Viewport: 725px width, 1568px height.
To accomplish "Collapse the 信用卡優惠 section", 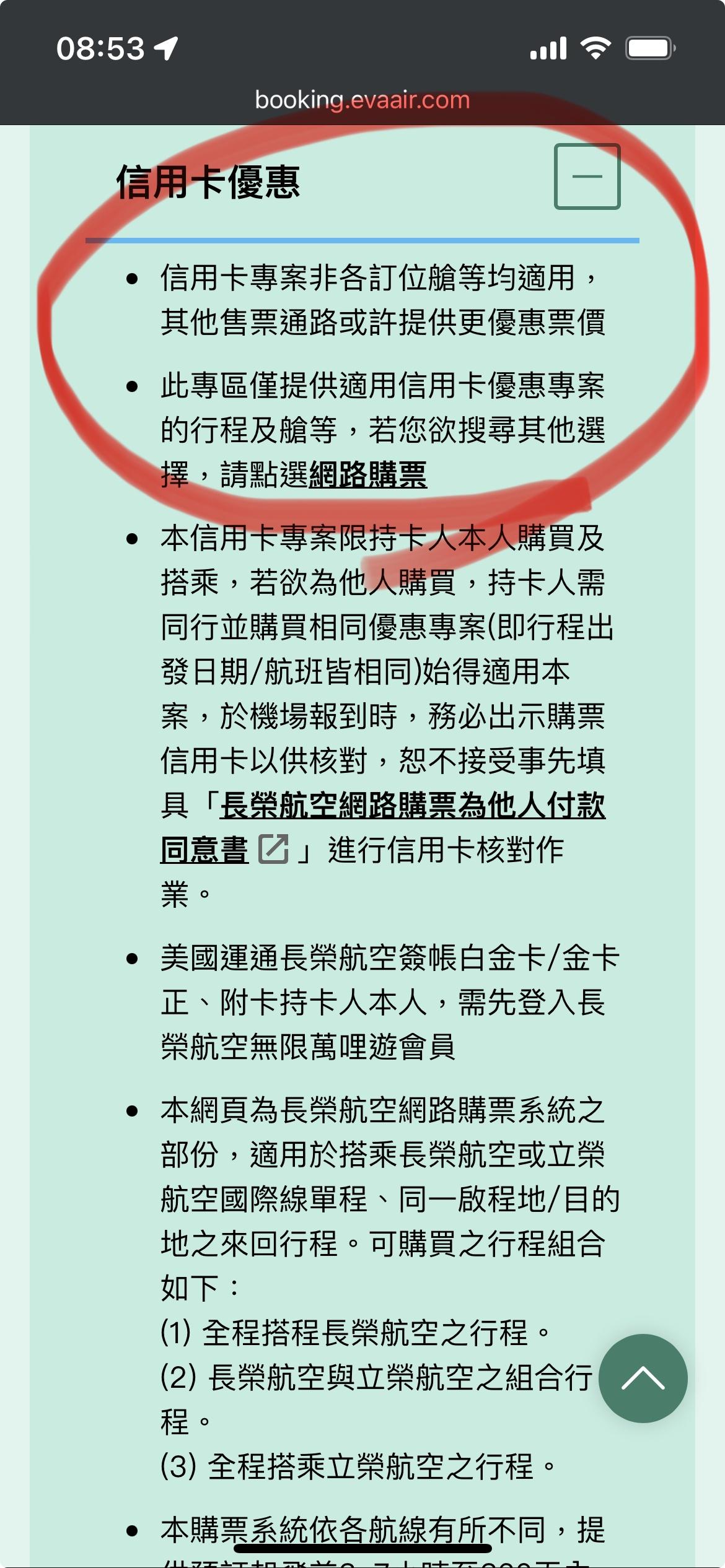I will pyautogui.click(x=587, y=176).
